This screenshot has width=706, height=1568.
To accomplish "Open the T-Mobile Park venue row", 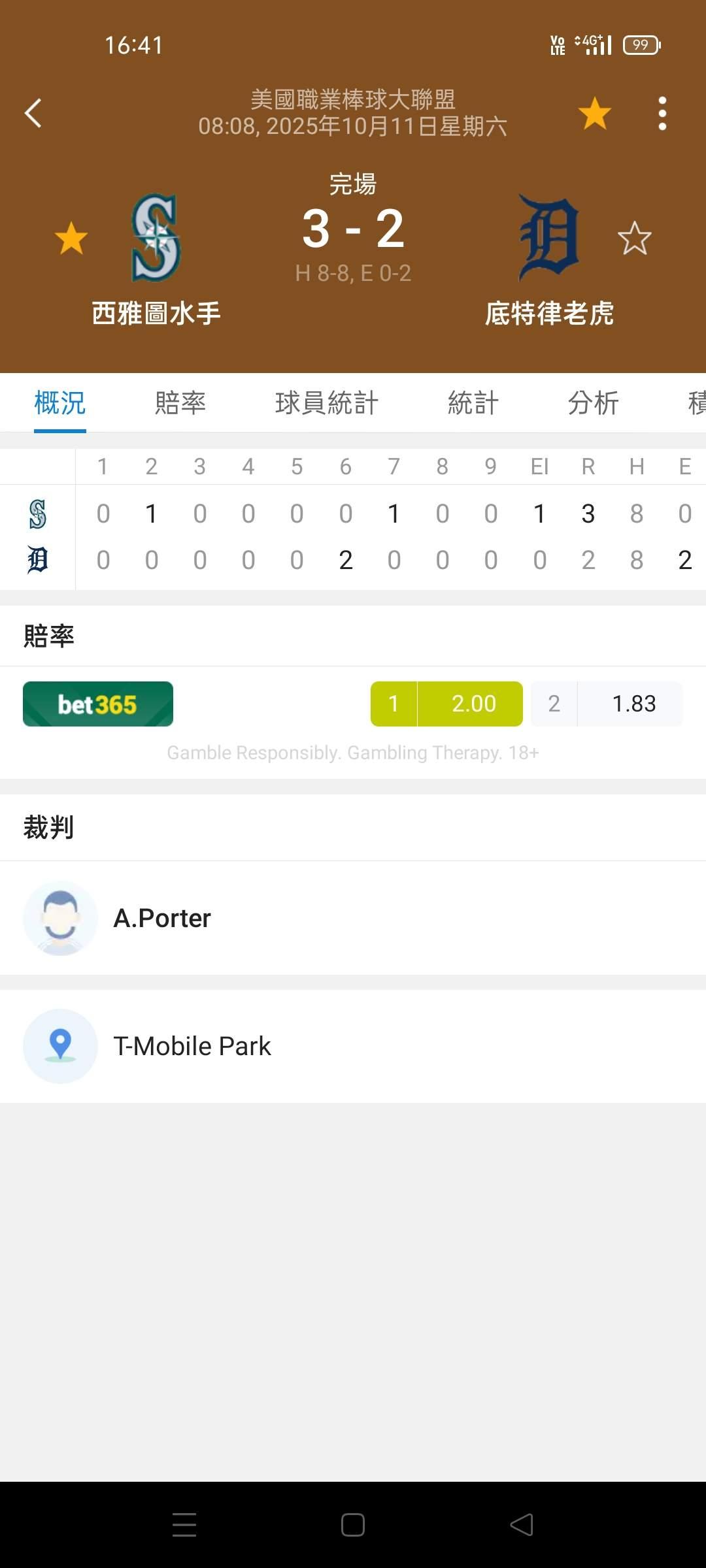I will pyautogui.click(x=192, y=1046).
